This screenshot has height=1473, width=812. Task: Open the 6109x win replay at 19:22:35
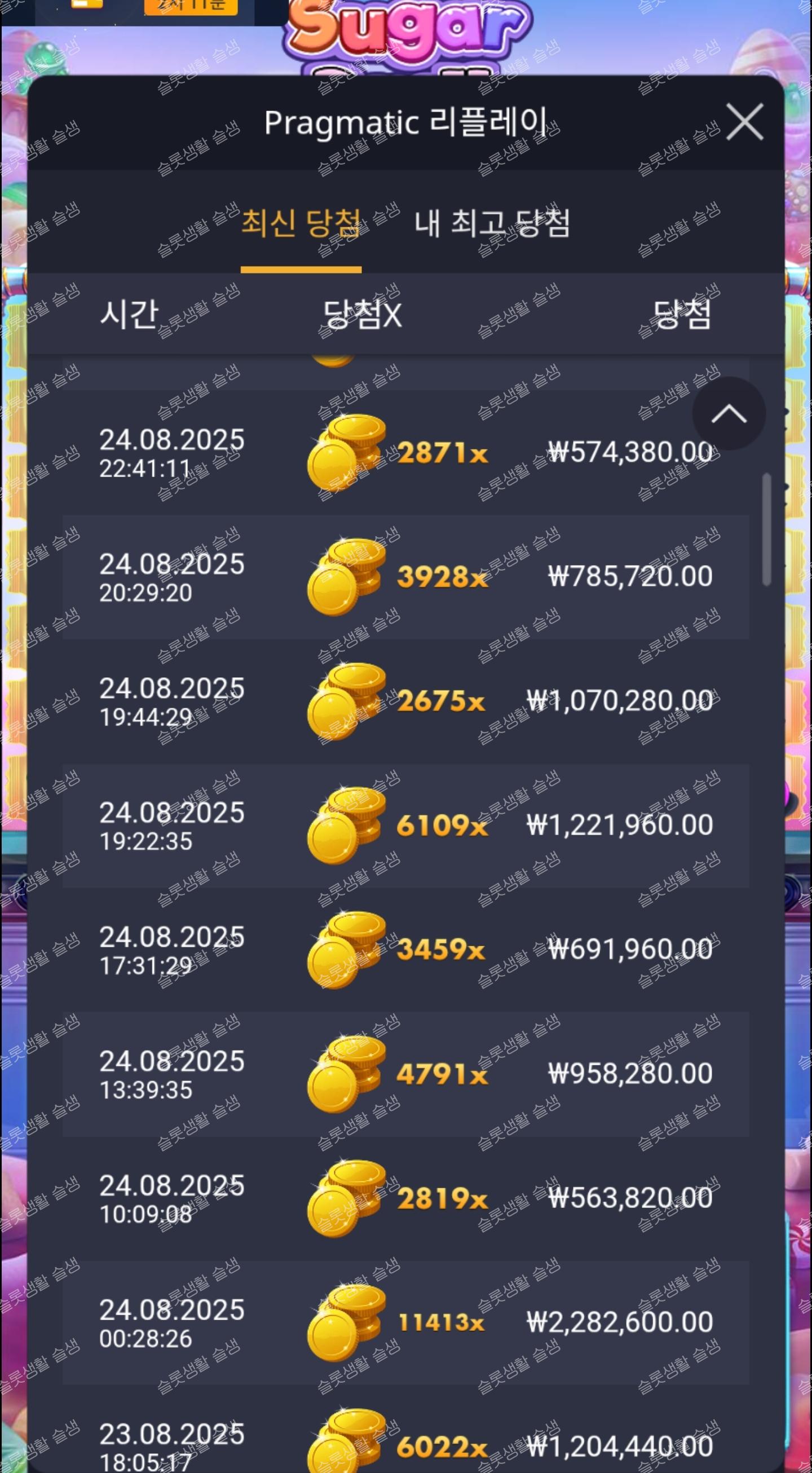[x=406, y=825]
